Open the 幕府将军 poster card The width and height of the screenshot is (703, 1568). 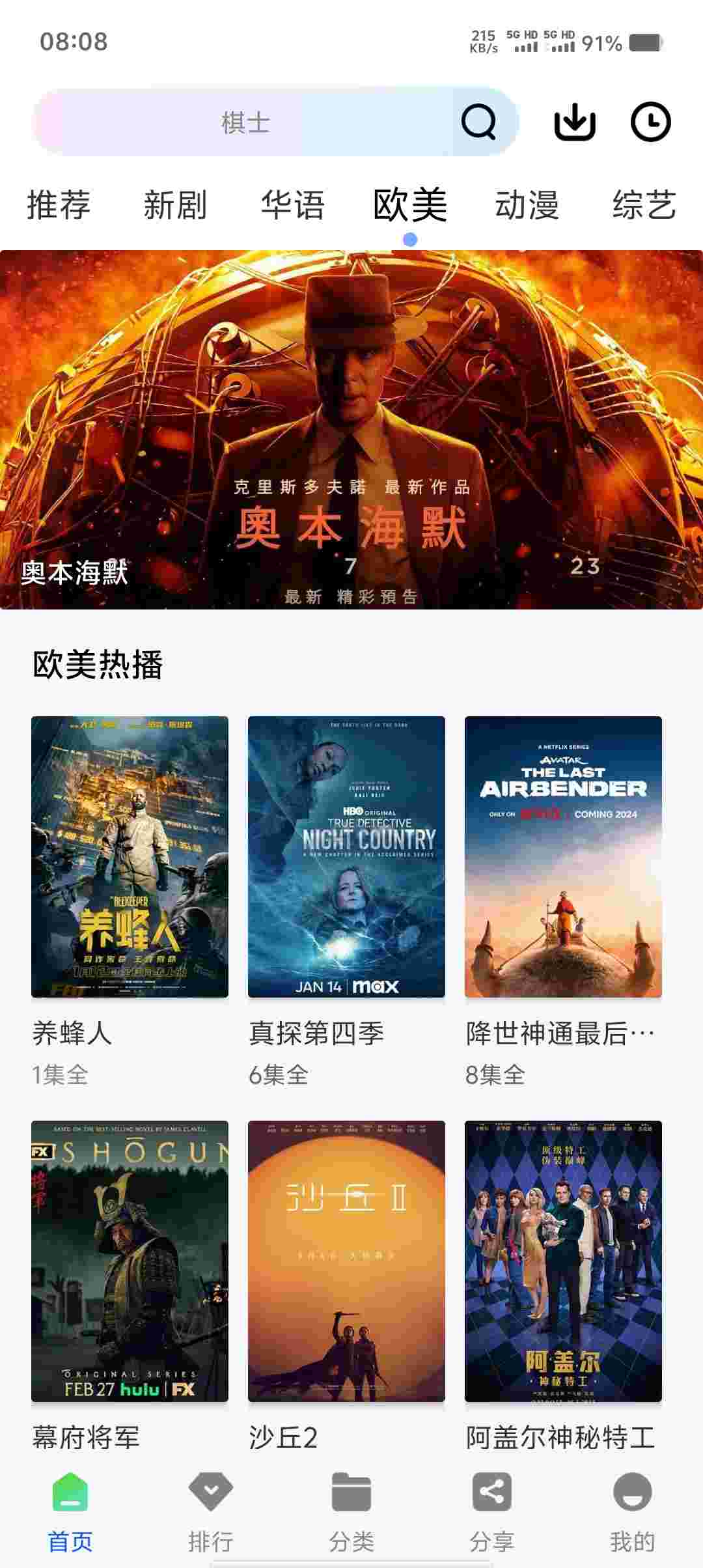130,1261
